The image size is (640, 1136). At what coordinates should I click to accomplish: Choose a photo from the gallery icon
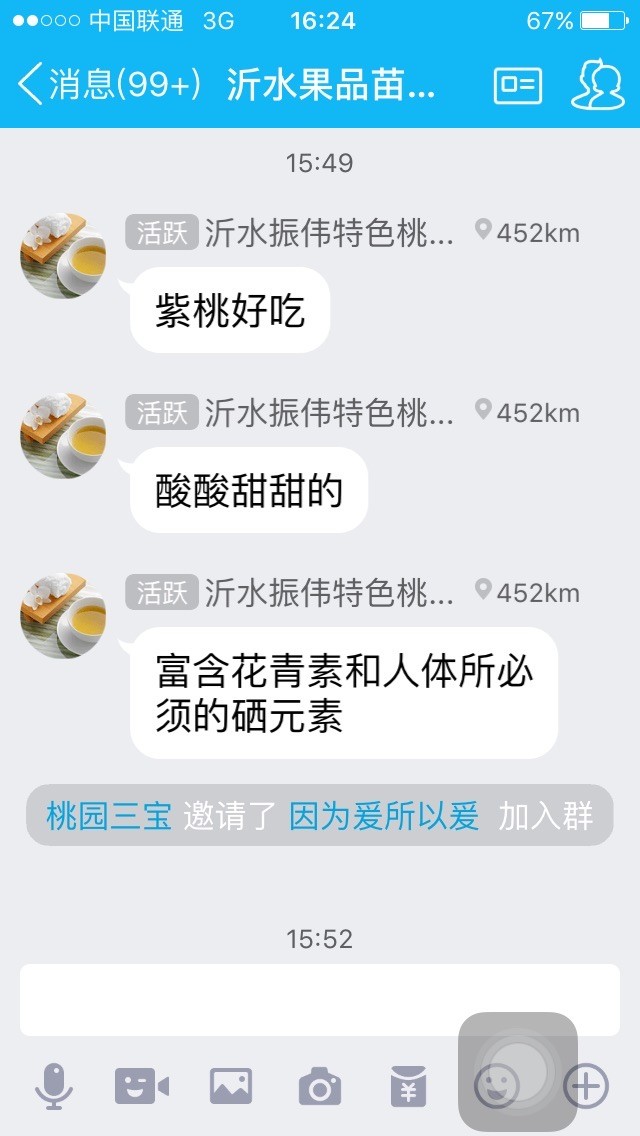click(x=230, y=1086)
